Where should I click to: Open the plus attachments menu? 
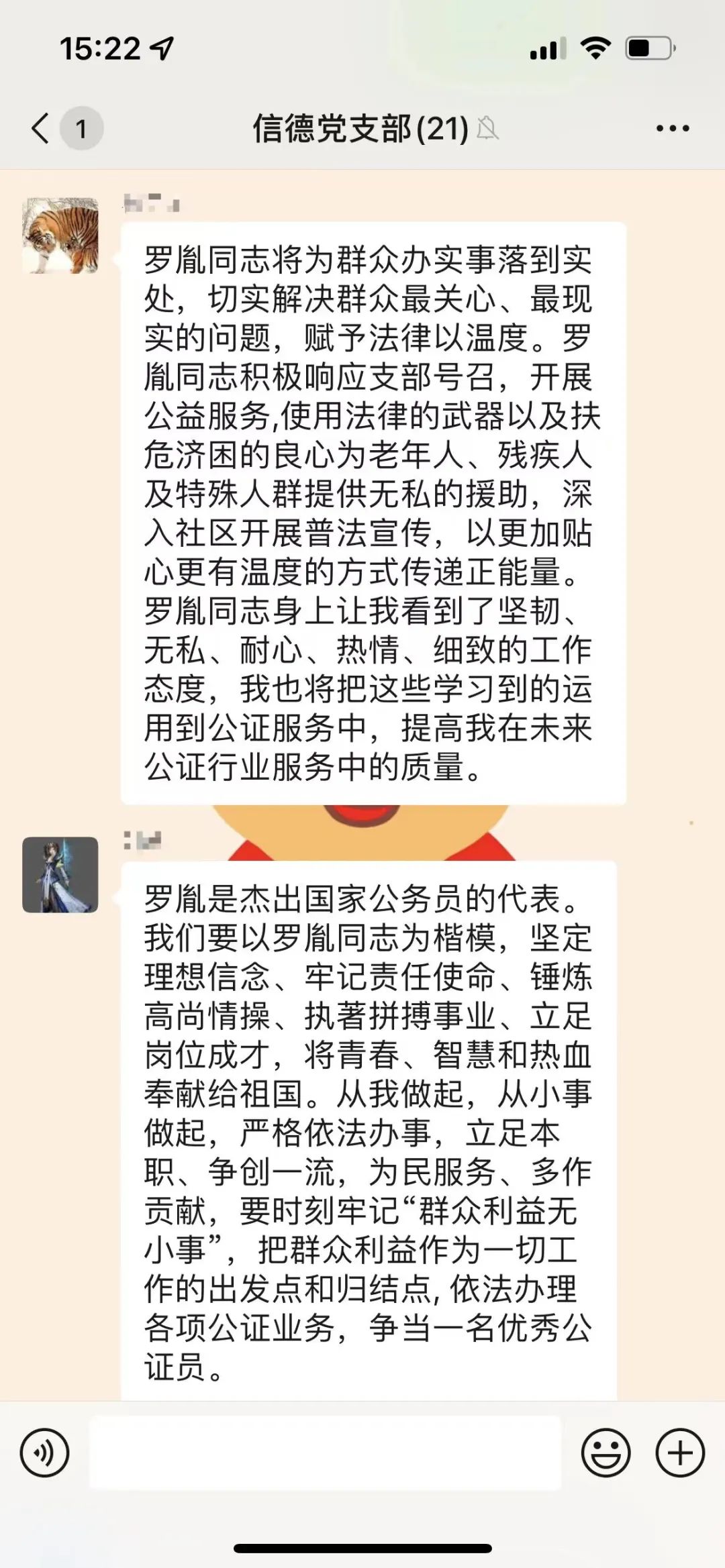(x=679, y=1453)
